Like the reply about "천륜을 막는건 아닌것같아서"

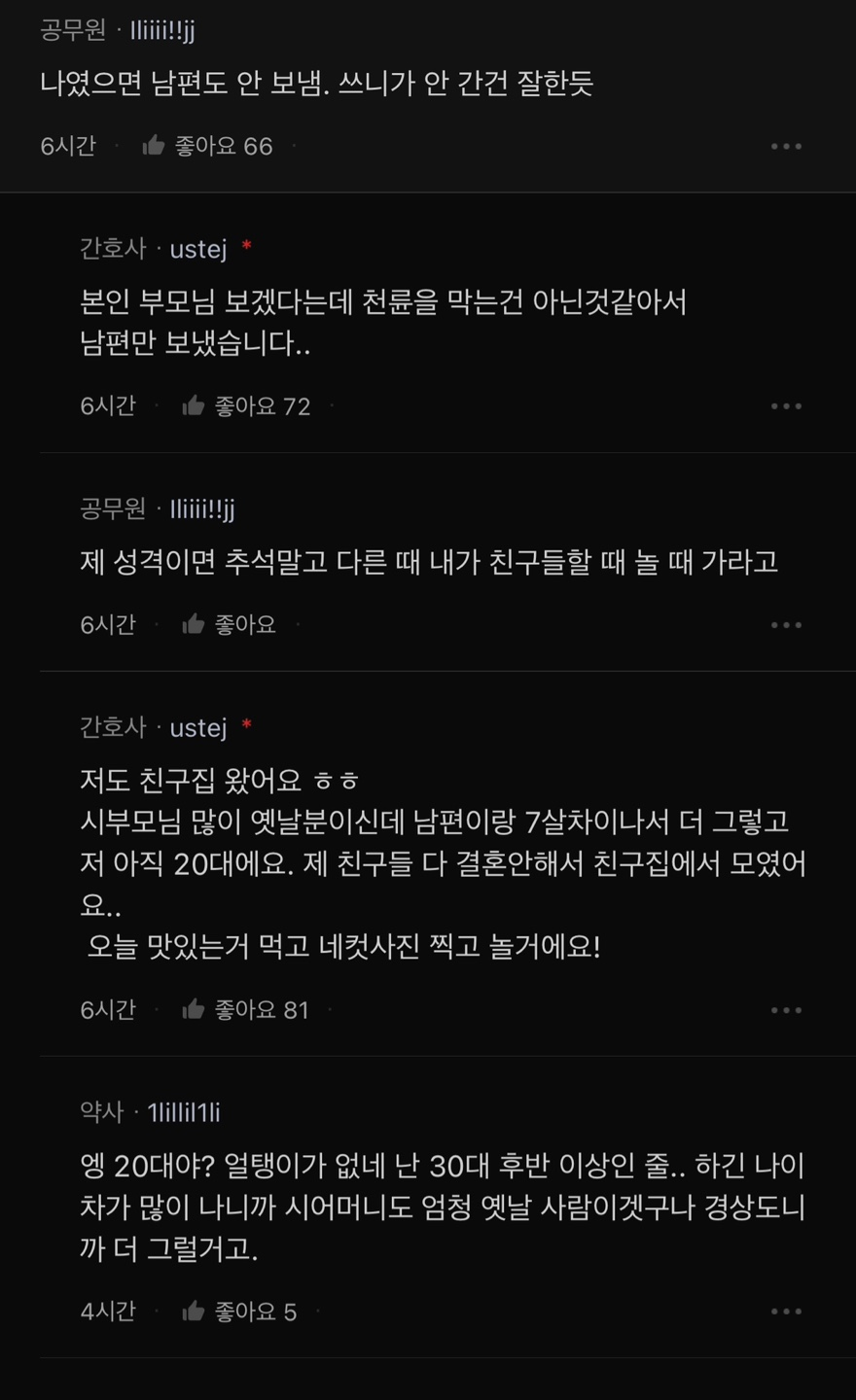[x=194, y=406]
